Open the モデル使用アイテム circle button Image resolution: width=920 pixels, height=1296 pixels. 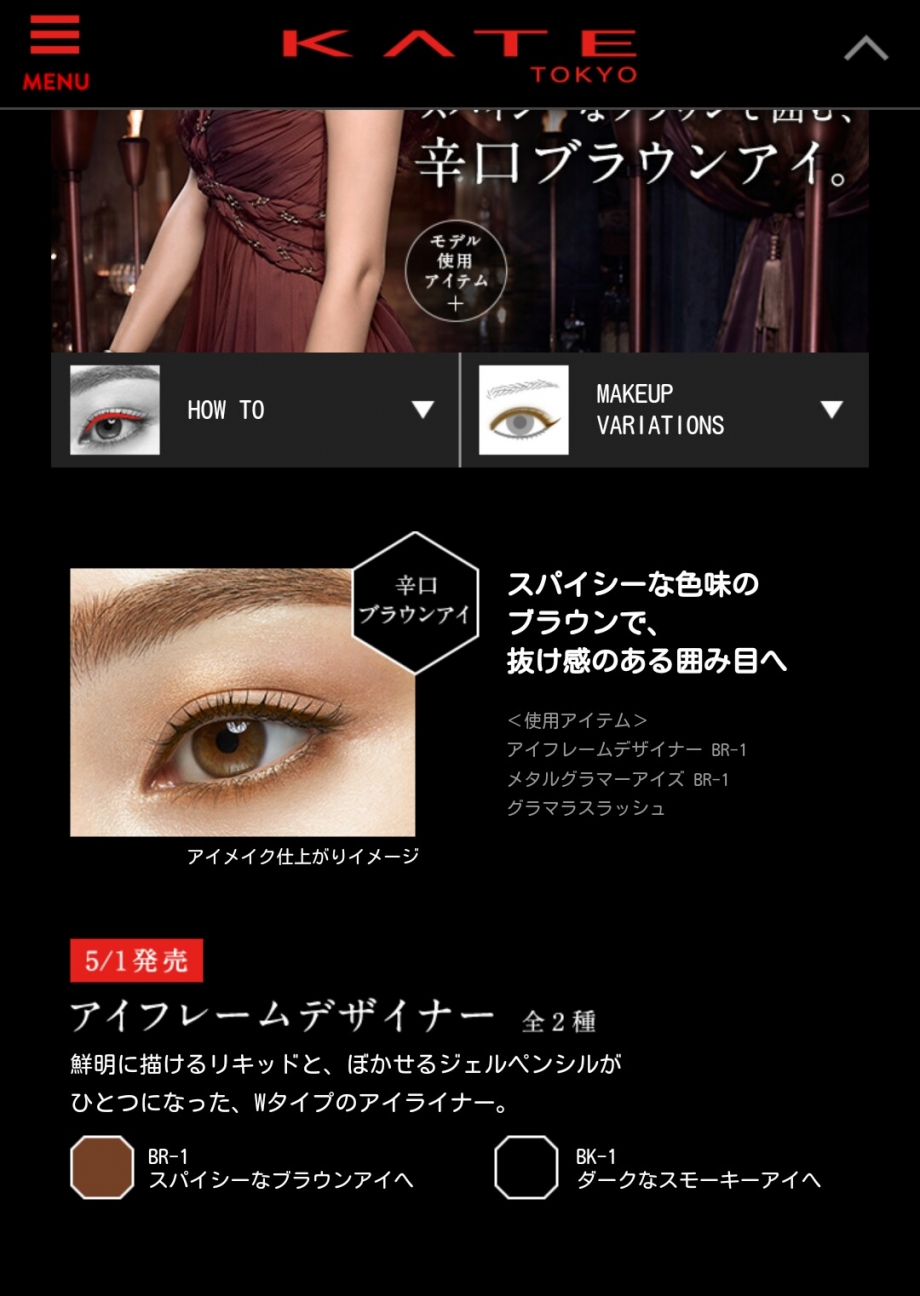(456, 270)
